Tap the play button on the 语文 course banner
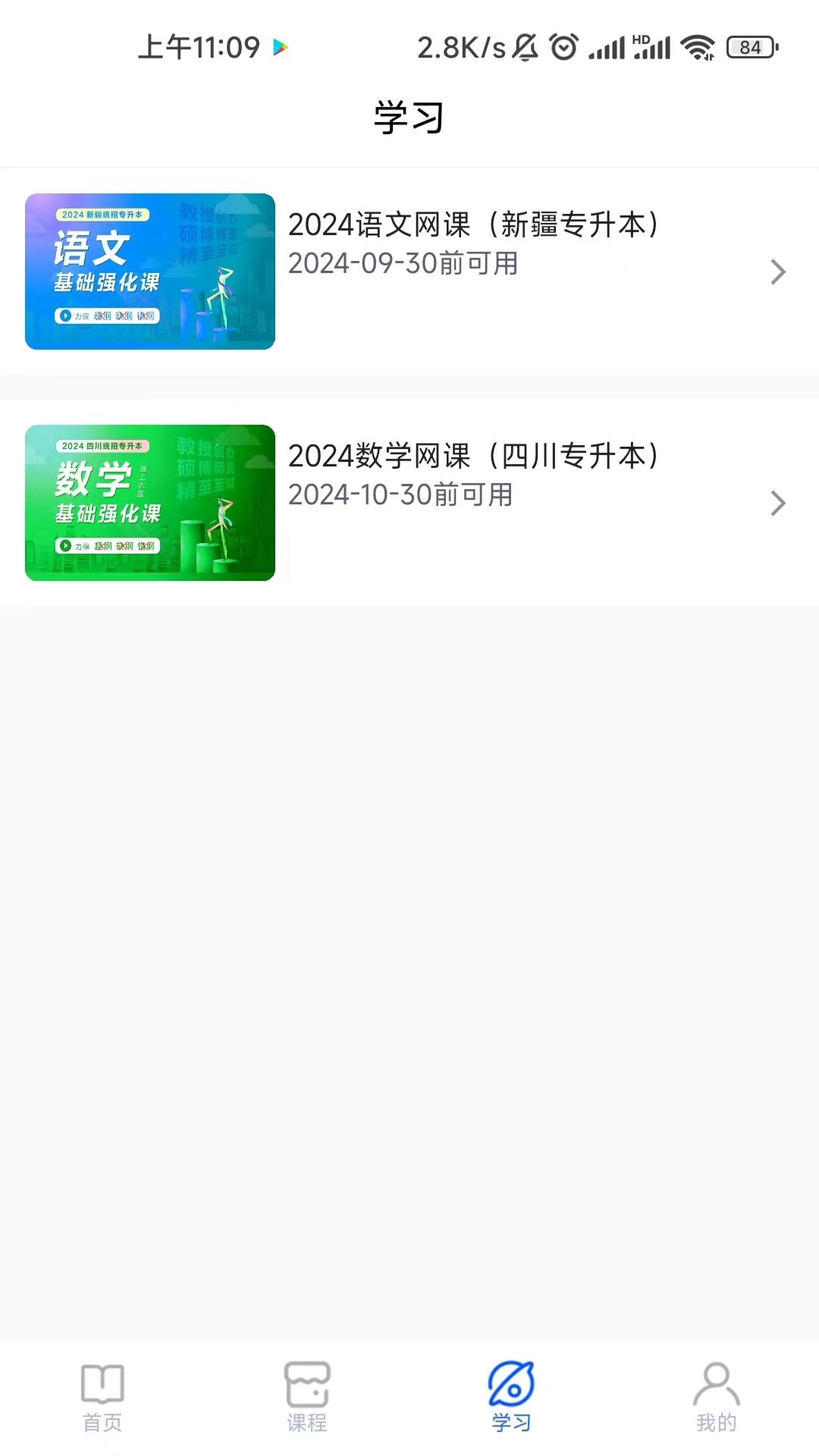This screenshot has width=819, height=1456. (67, 316)
